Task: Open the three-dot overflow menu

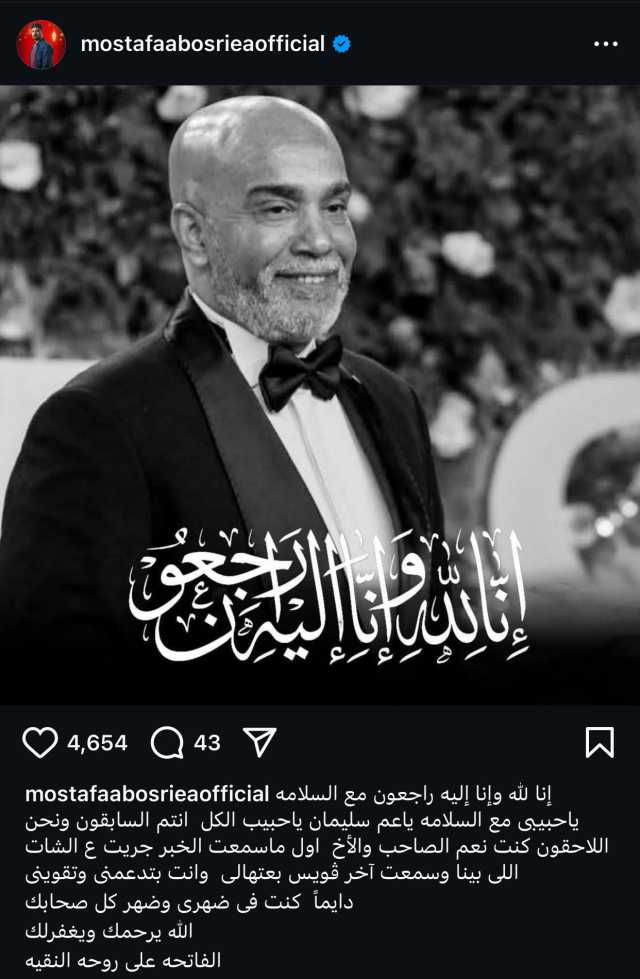Action: pyautogui.click(x=606, y=44)
